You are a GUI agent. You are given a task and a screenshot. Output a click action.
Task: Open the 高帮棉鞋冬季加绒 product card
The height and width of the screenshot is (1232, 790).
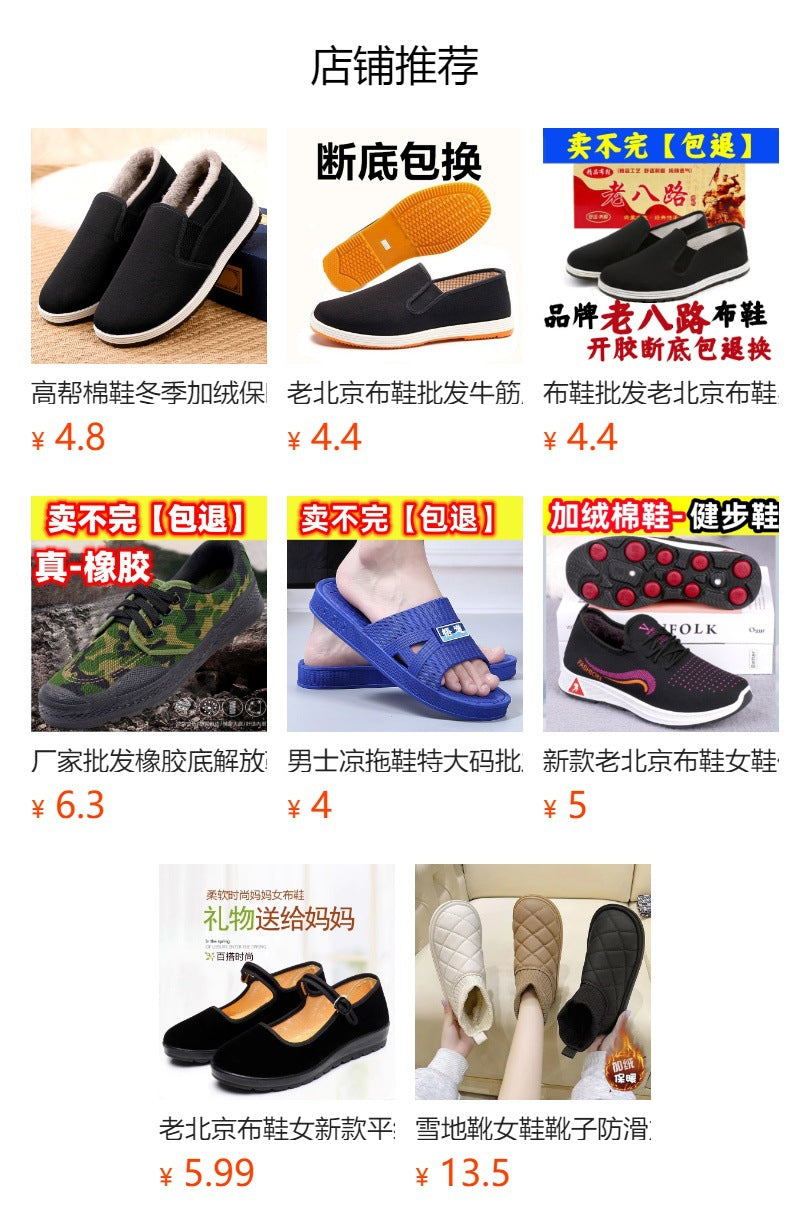[148, 246]
